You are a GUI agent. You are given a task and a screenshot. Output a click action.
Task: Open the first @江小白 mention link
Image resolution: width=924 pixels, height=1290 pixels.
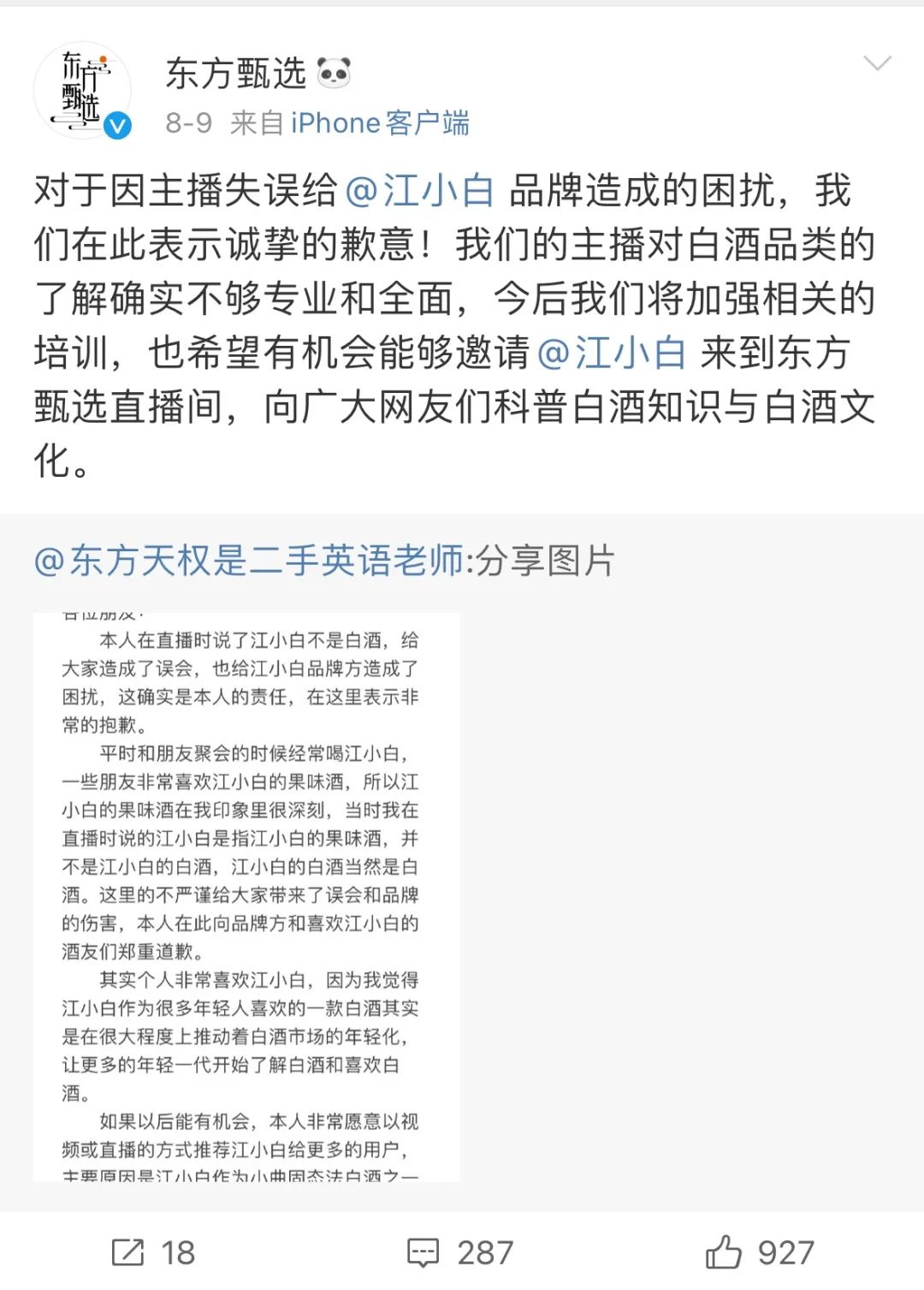419,191
